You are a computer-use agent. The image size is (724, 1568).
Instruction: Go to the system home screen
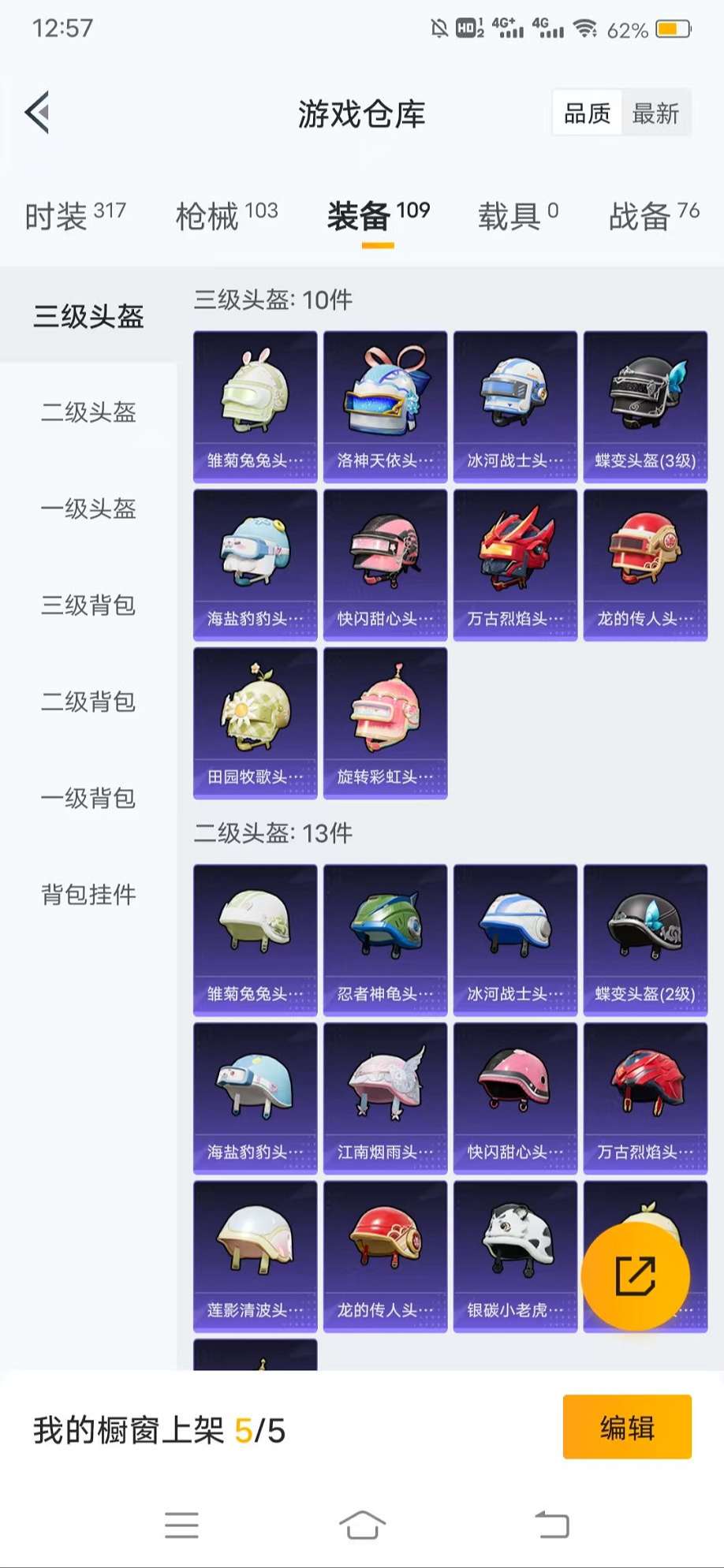point(362,1525)
